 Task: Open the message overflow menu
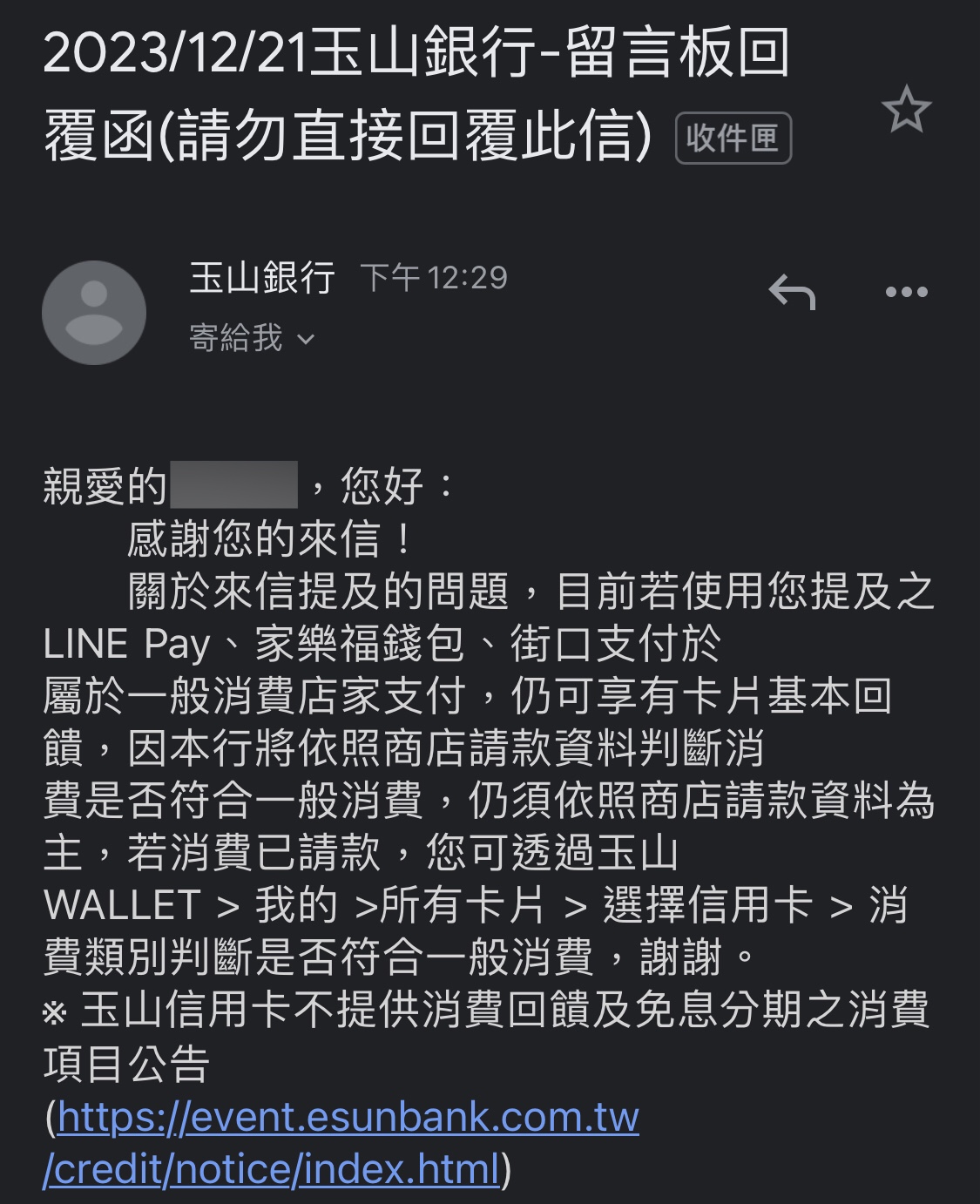906,292
